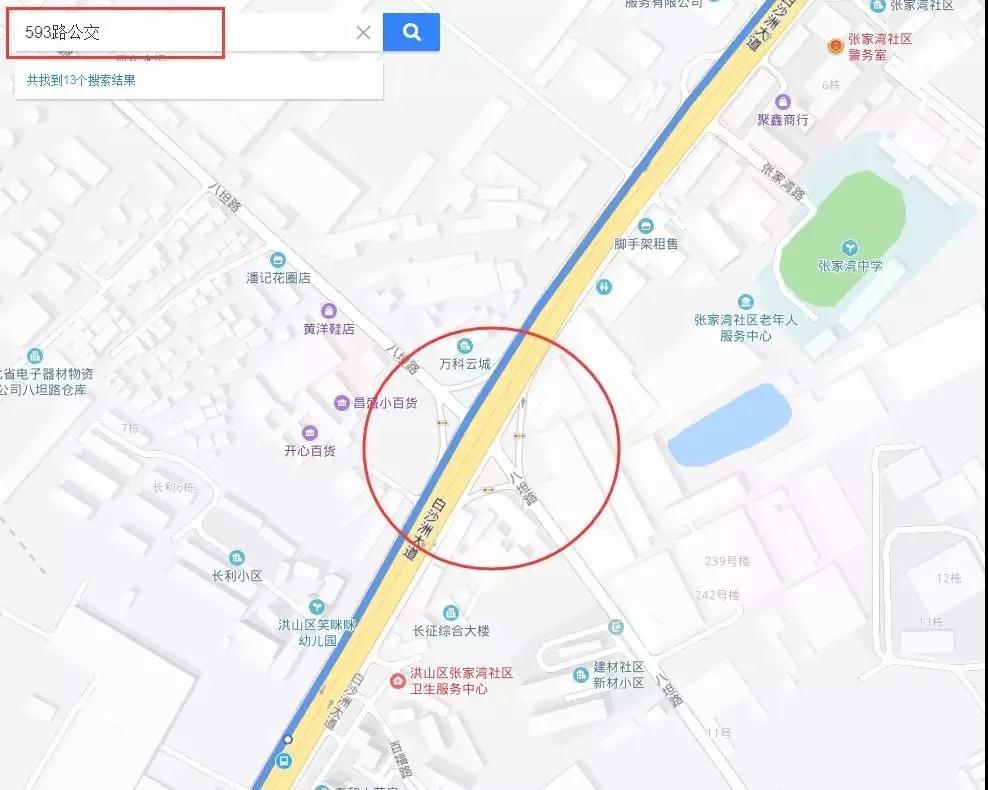Expand the 共找到13个搜索结果 results panel
Screen dimensions: 988x790
click(x=82, y=80)
